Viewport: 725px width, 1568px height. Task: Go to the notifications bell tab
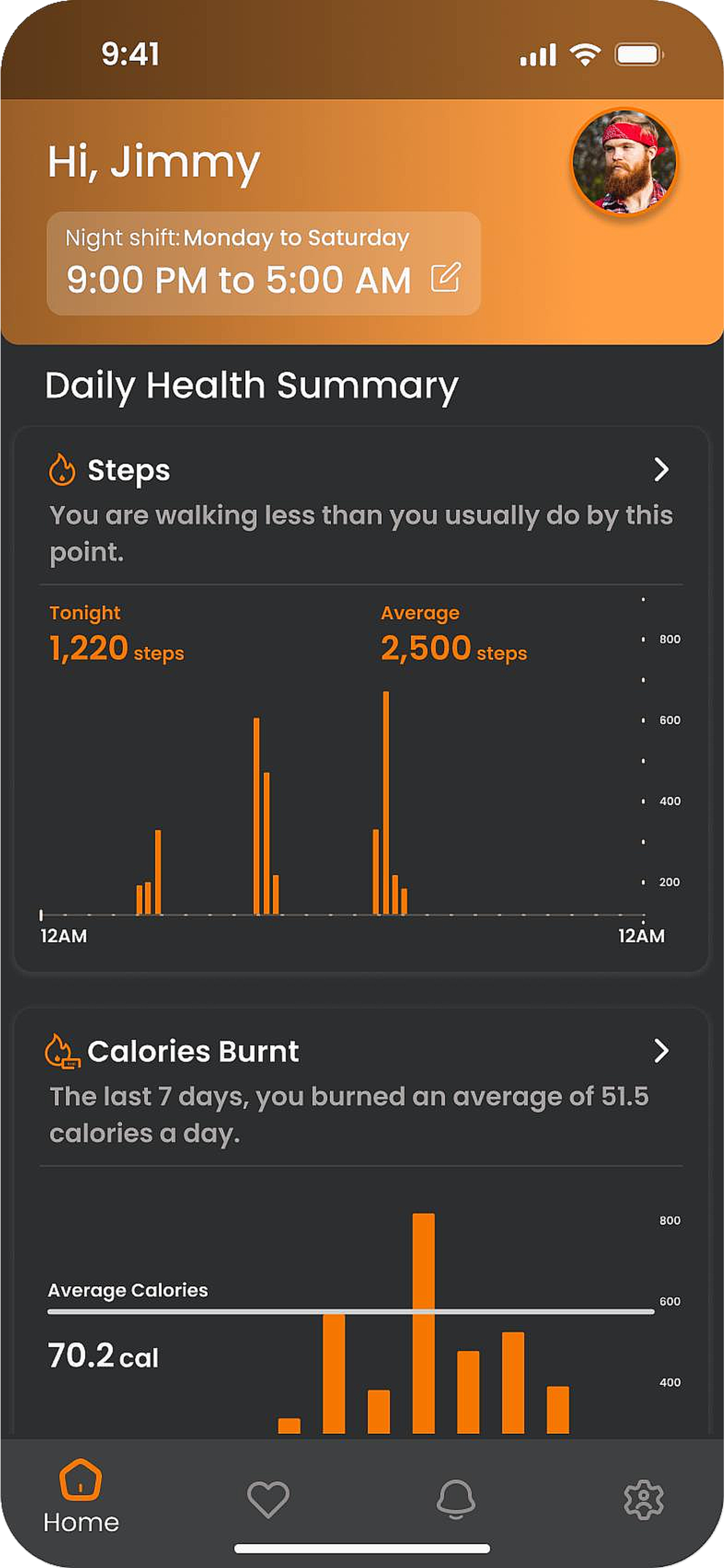(455, 1498)
